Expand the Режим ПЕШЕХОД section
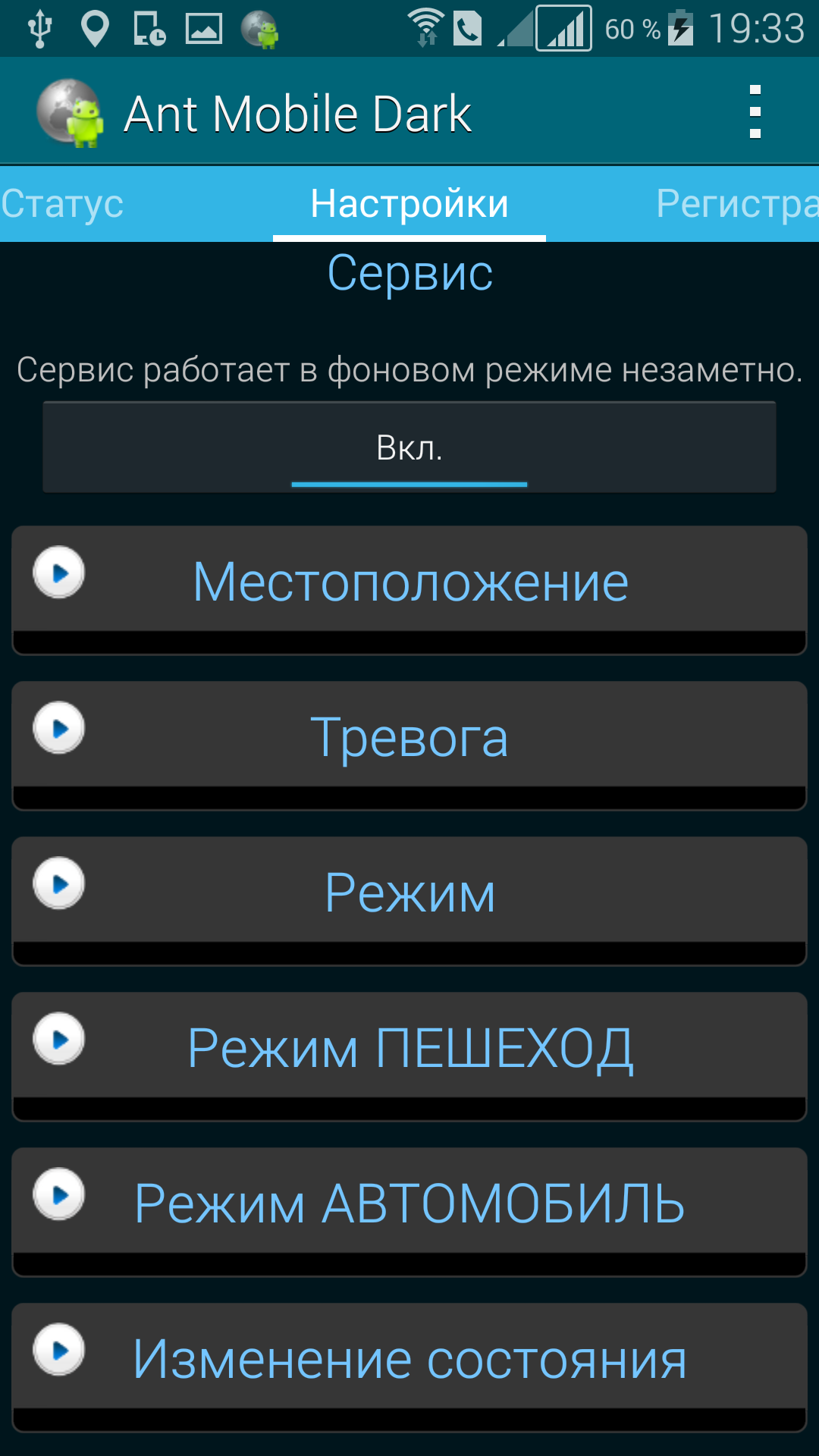 click(x=409, y=1047)
